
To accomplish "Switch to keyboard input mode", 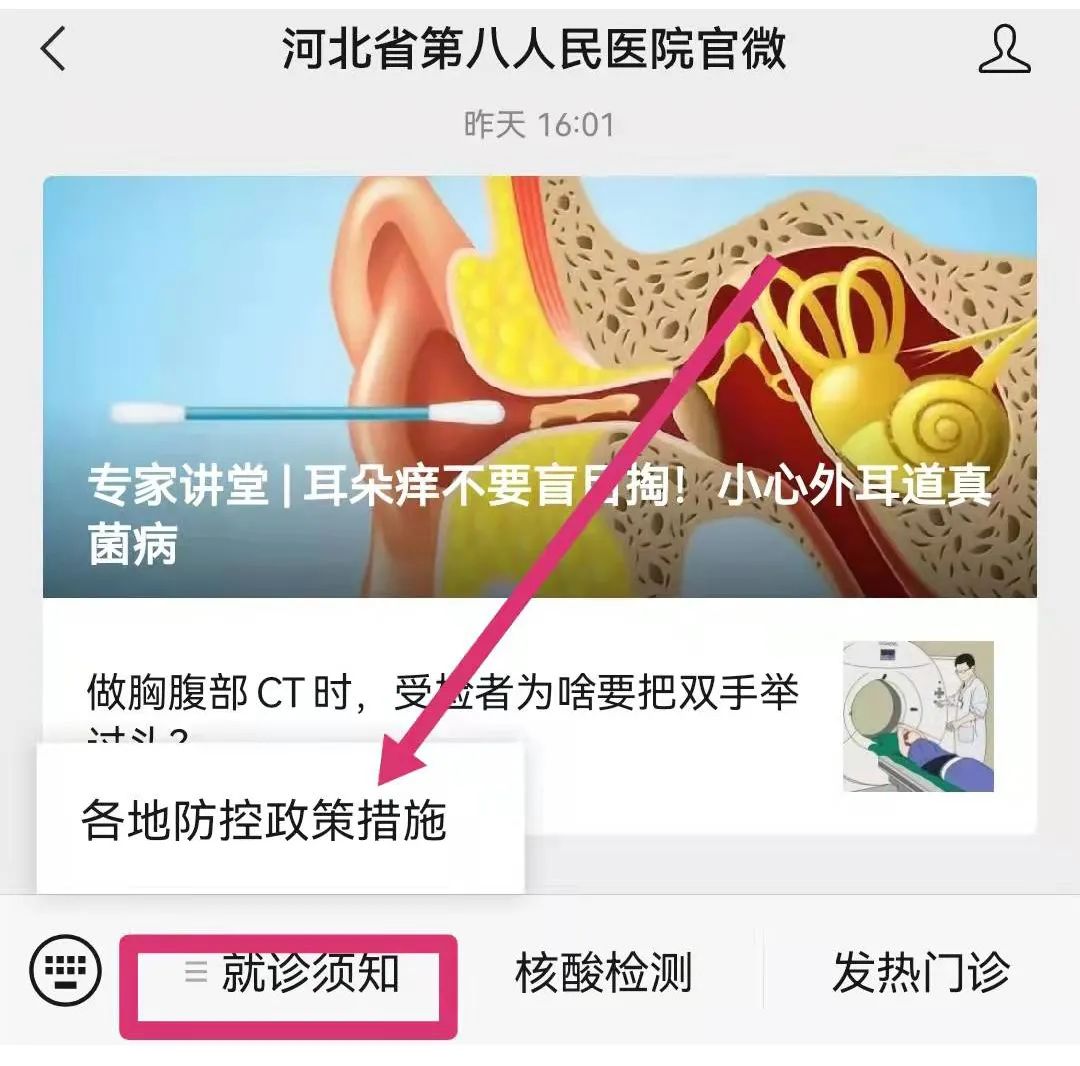I will tap(66, 971).
